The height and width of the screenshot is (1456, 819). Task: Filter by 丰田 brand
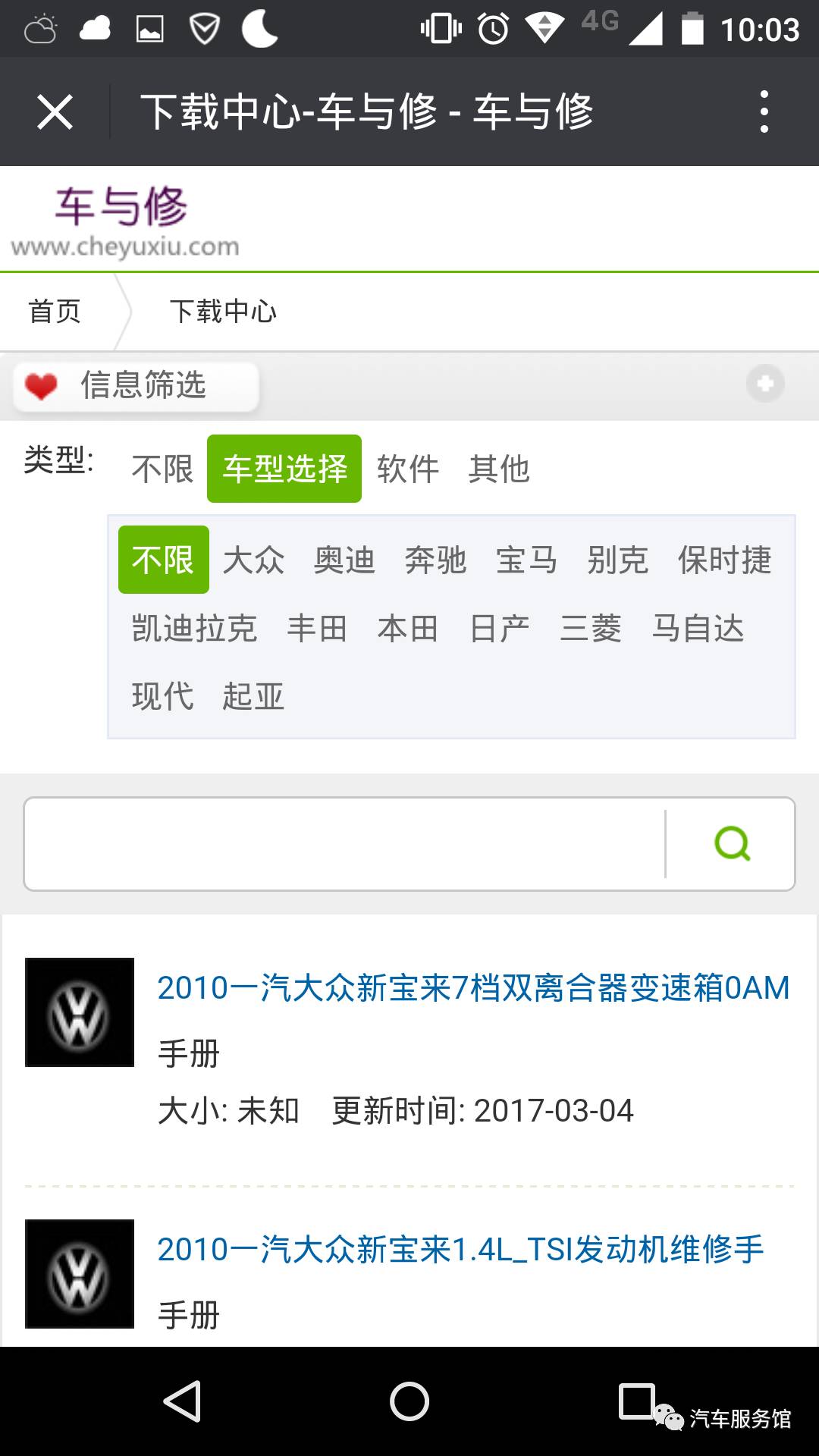tap(317, 628)
